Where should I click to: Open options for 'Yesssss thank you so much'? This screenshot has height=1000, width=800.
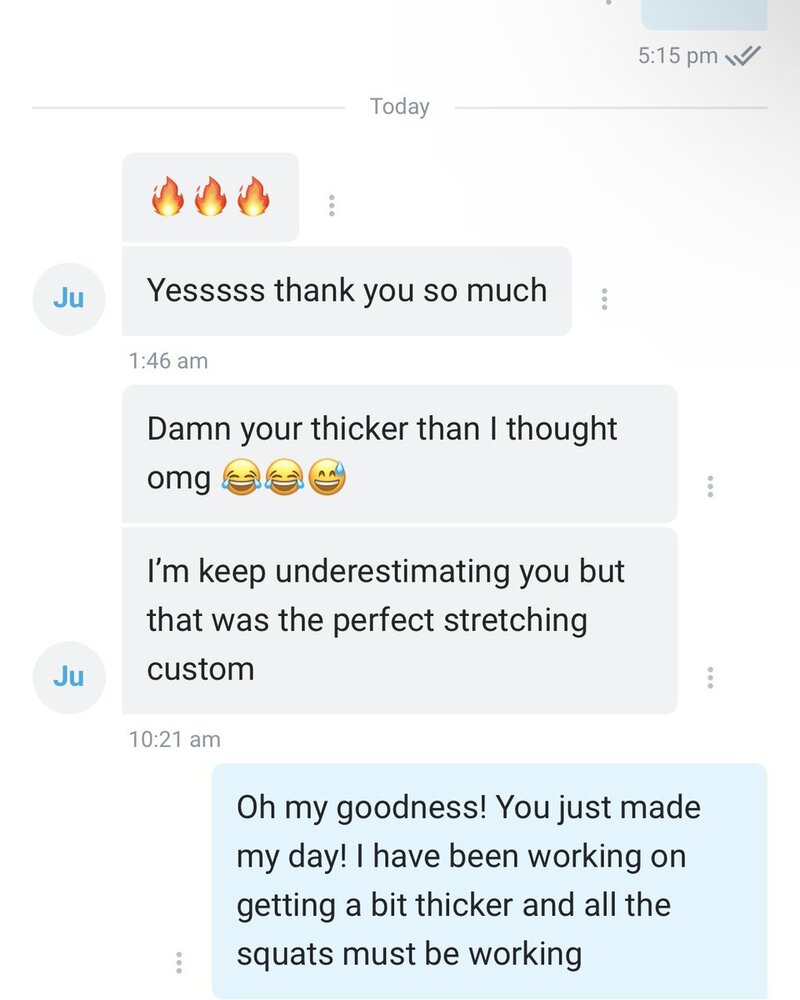click(604, 299)
